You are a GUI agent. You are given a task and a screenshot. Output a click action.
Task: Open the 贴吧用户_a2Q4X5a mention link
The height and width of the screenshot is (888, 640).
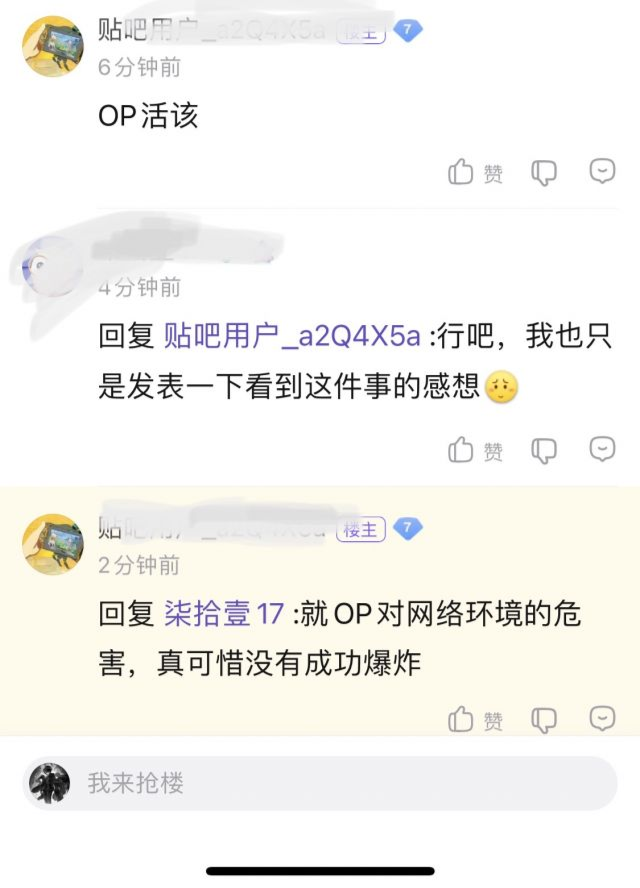click(x=291, y=336)
